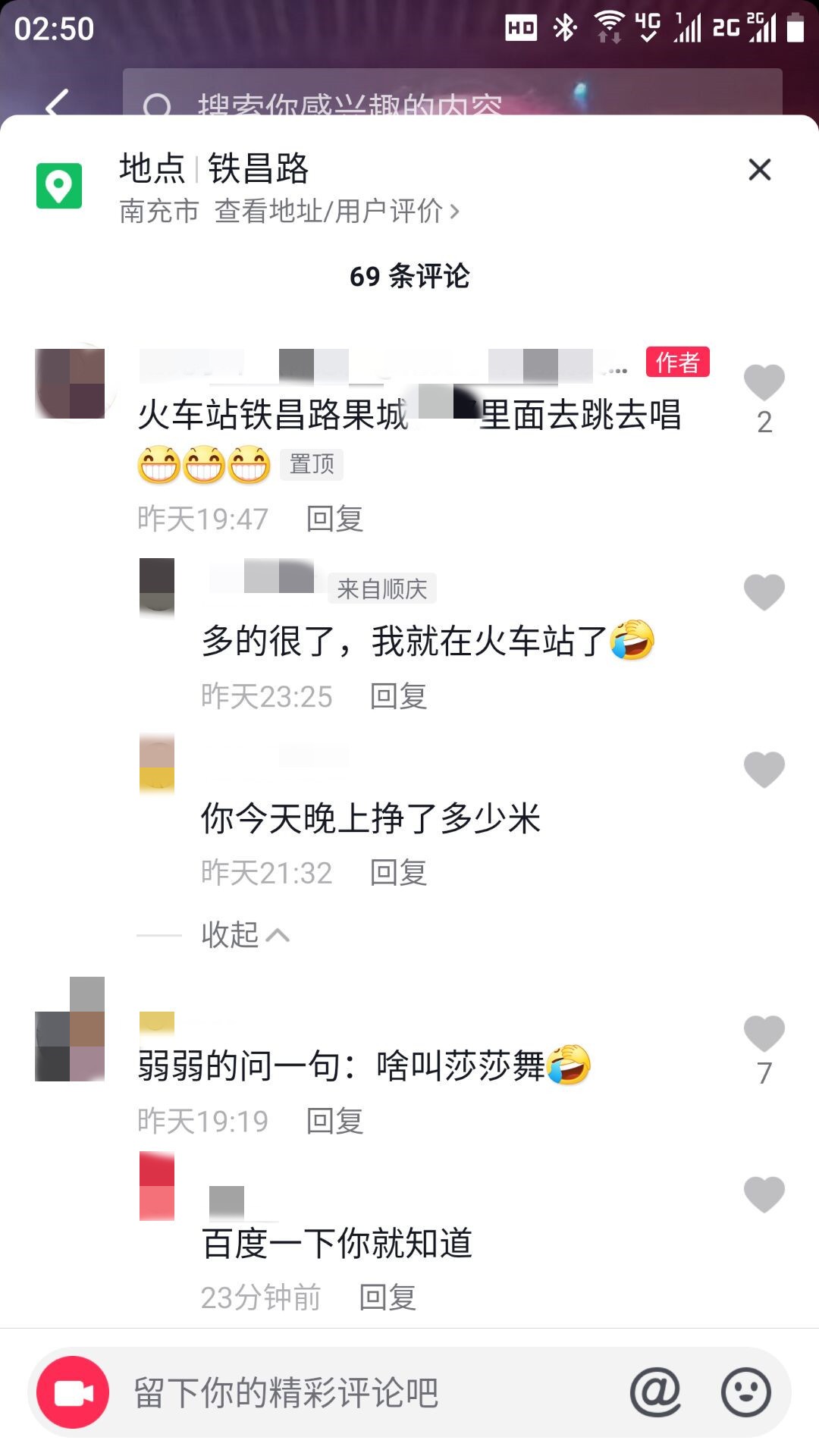Screen dimensions: 819x1456
Task: Open the pinned comment author's avatar
Action: pyautogui.click(x=70, y=384)
